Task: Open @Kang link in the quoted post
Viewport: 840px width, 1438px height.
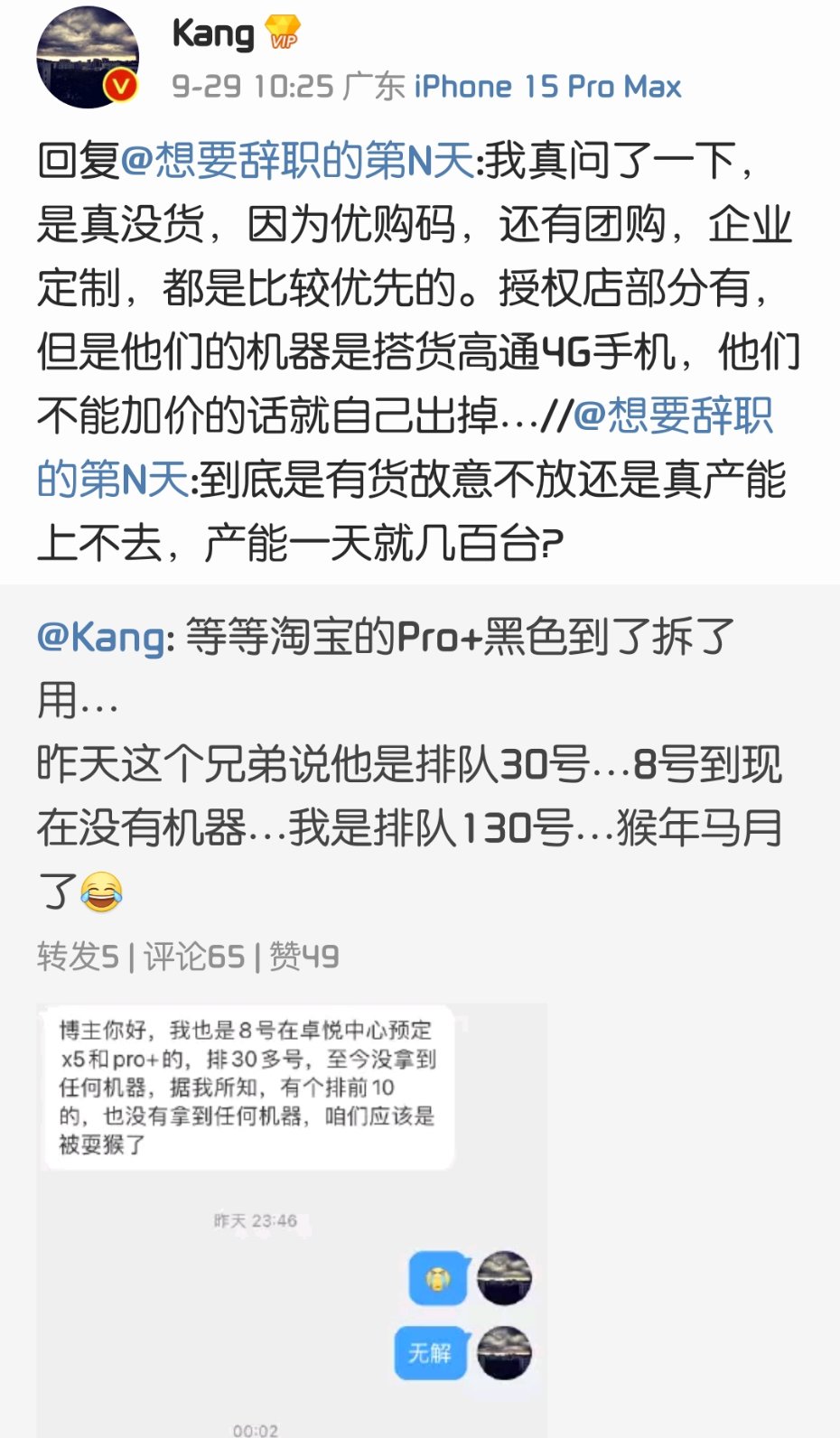Action: click(101, 638)
